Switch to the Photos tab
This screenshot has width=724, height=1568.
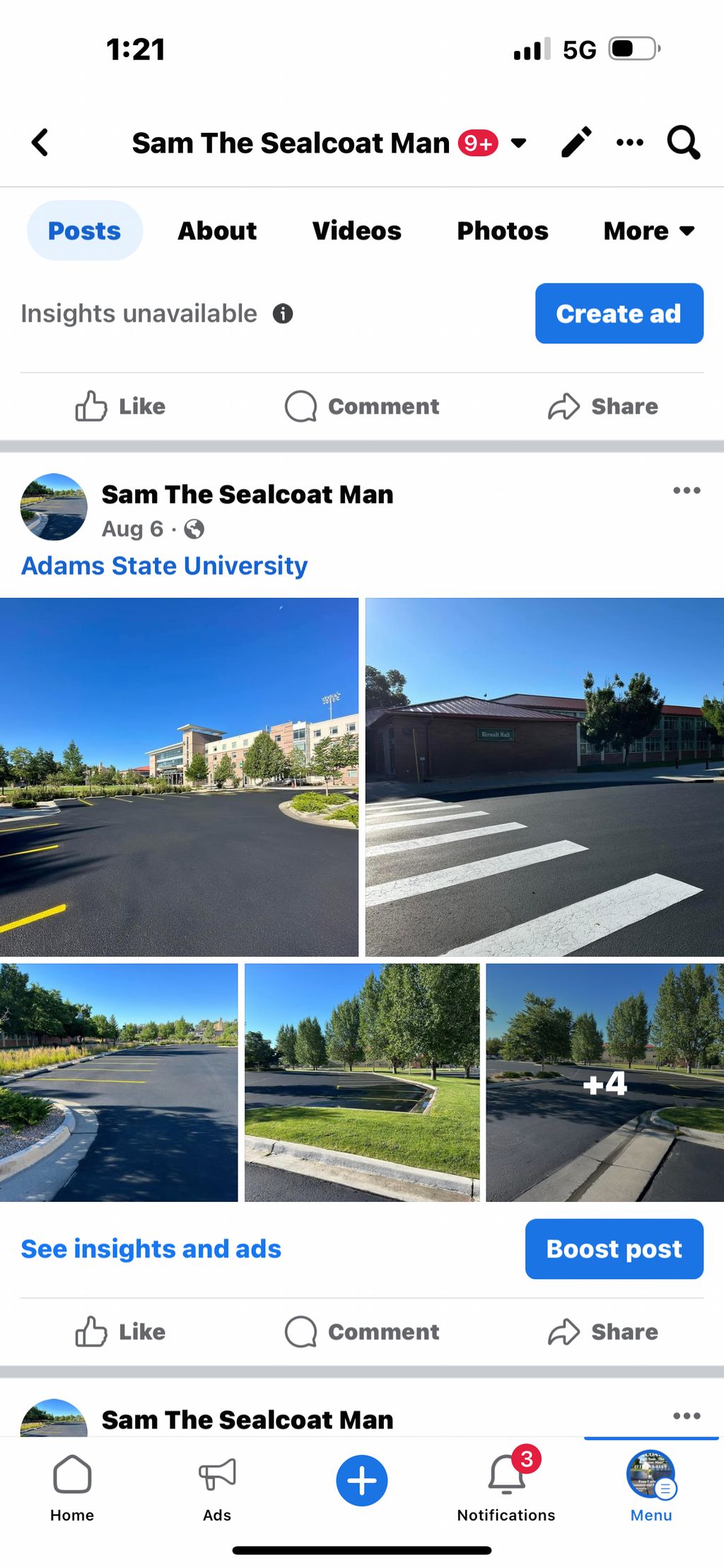click(502, 230)
